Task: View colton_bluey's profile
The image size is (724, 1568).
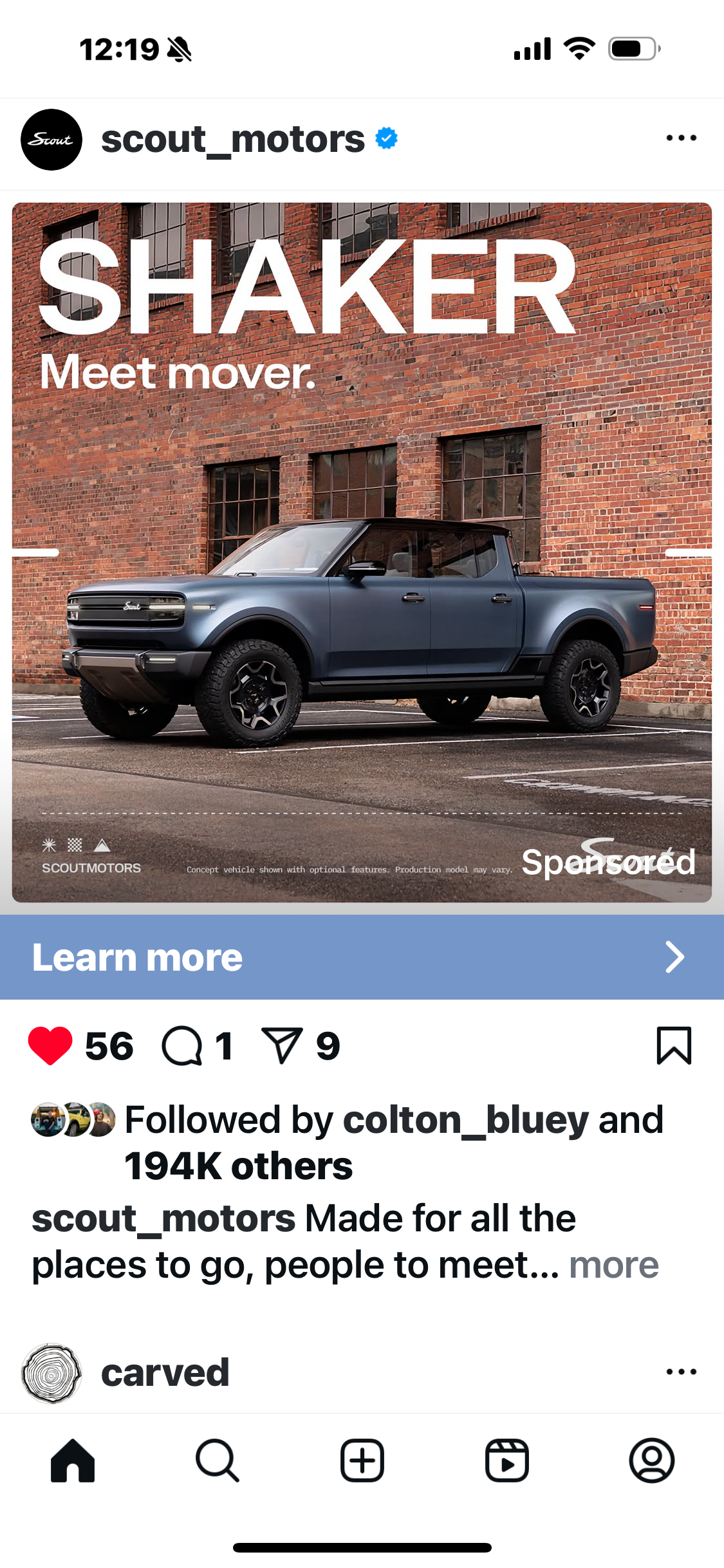Action: tap(465, 1120)
